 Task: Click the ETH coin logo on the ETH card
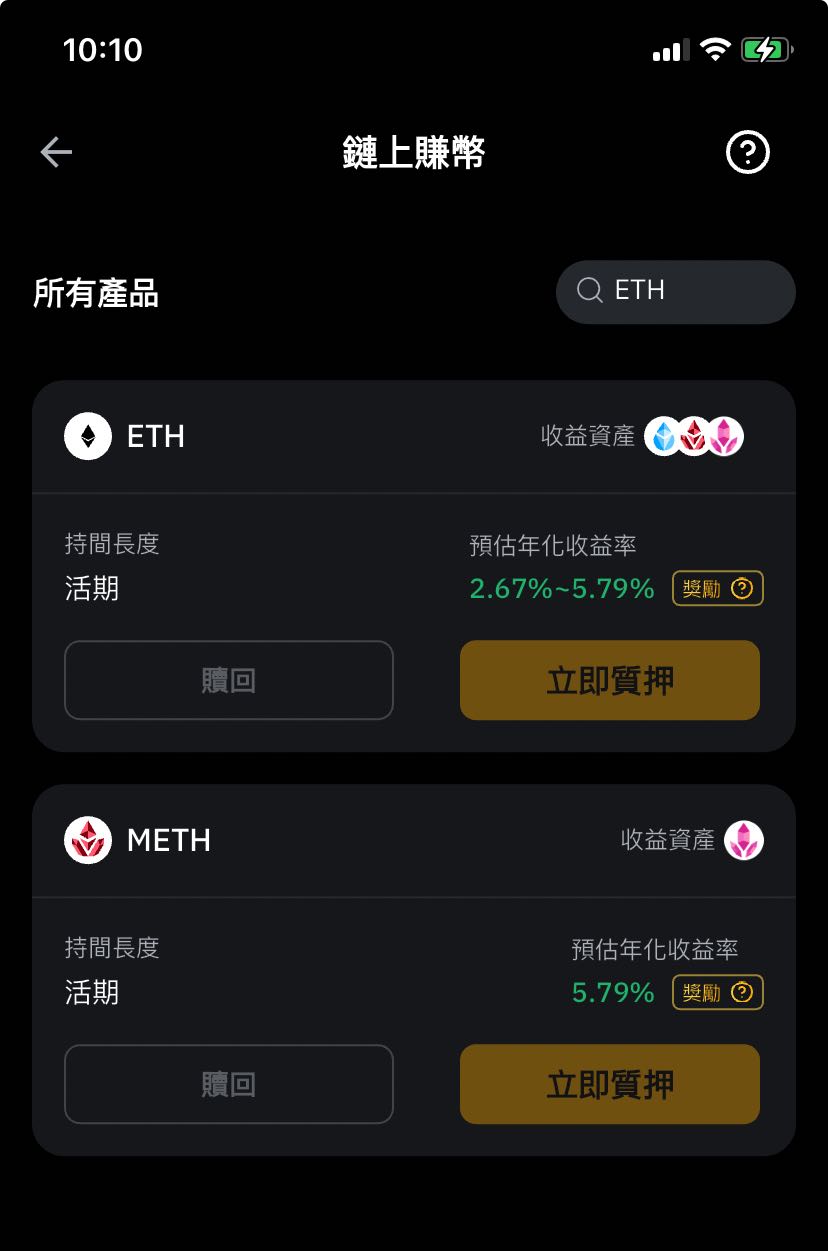[x=88, y=435]
